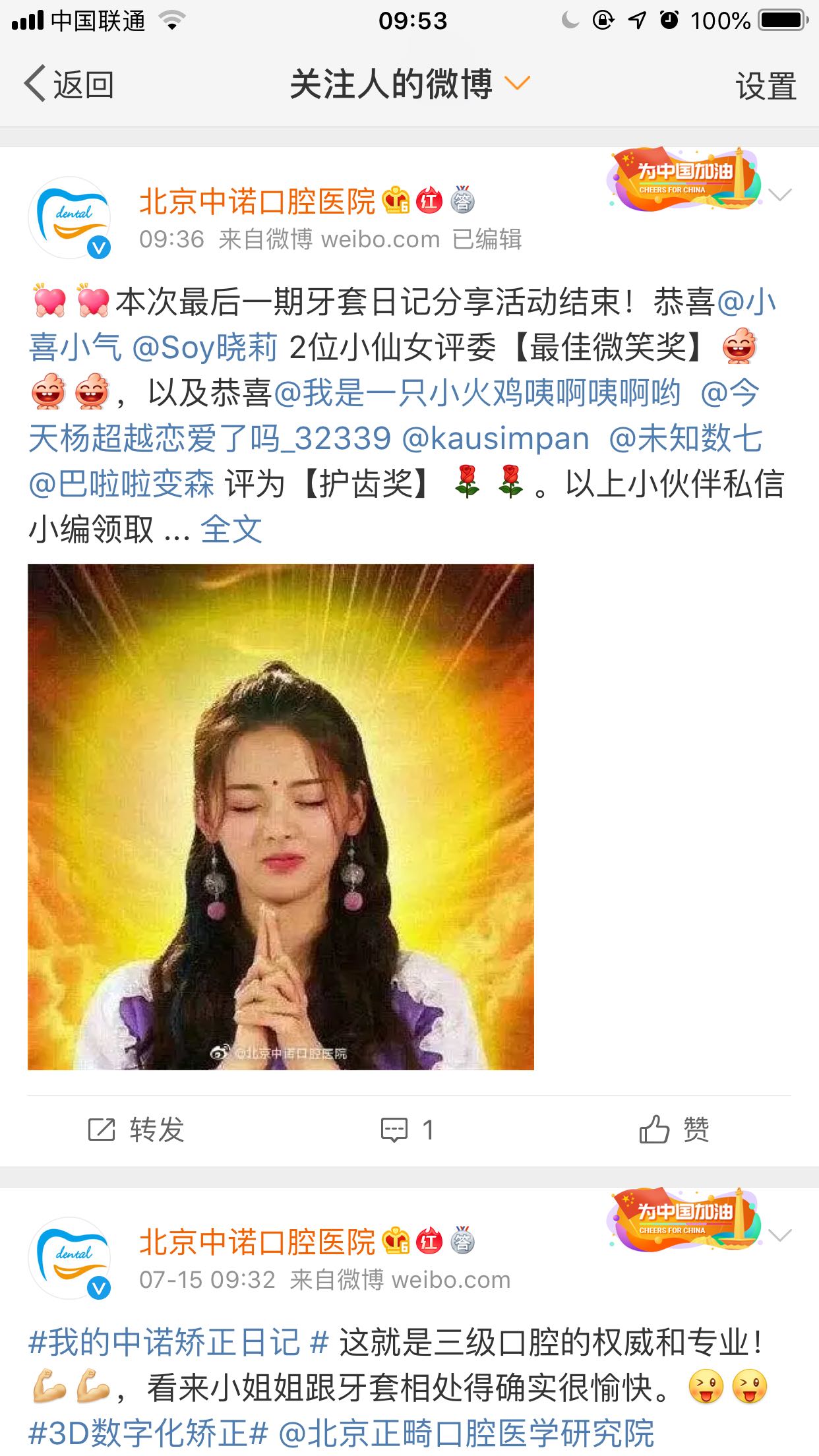Open options chevron on the 07-15 post
819x1456 pixels.
(780, 1235)
